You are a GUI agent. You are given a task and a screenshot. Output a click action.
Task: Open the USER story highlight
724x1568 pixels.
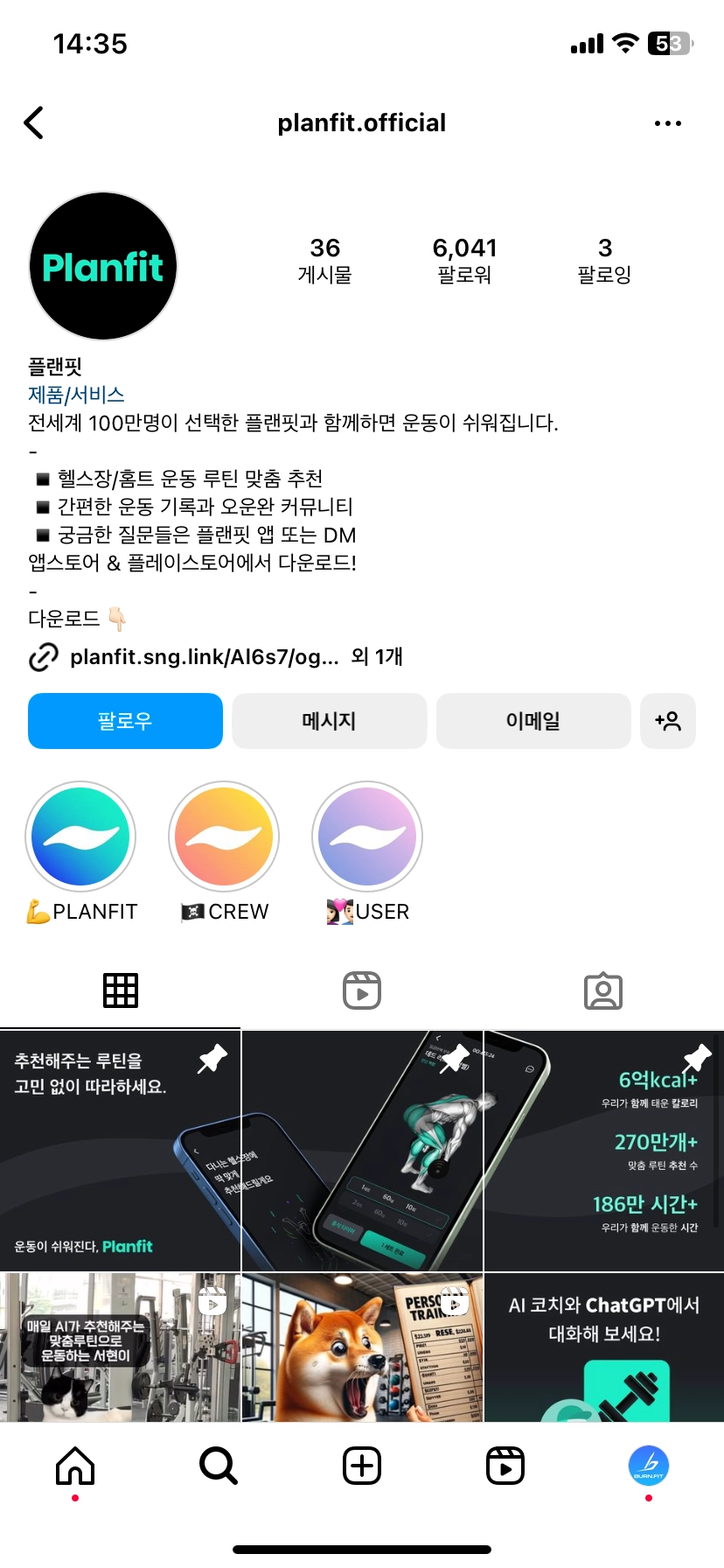pos(367,837)
